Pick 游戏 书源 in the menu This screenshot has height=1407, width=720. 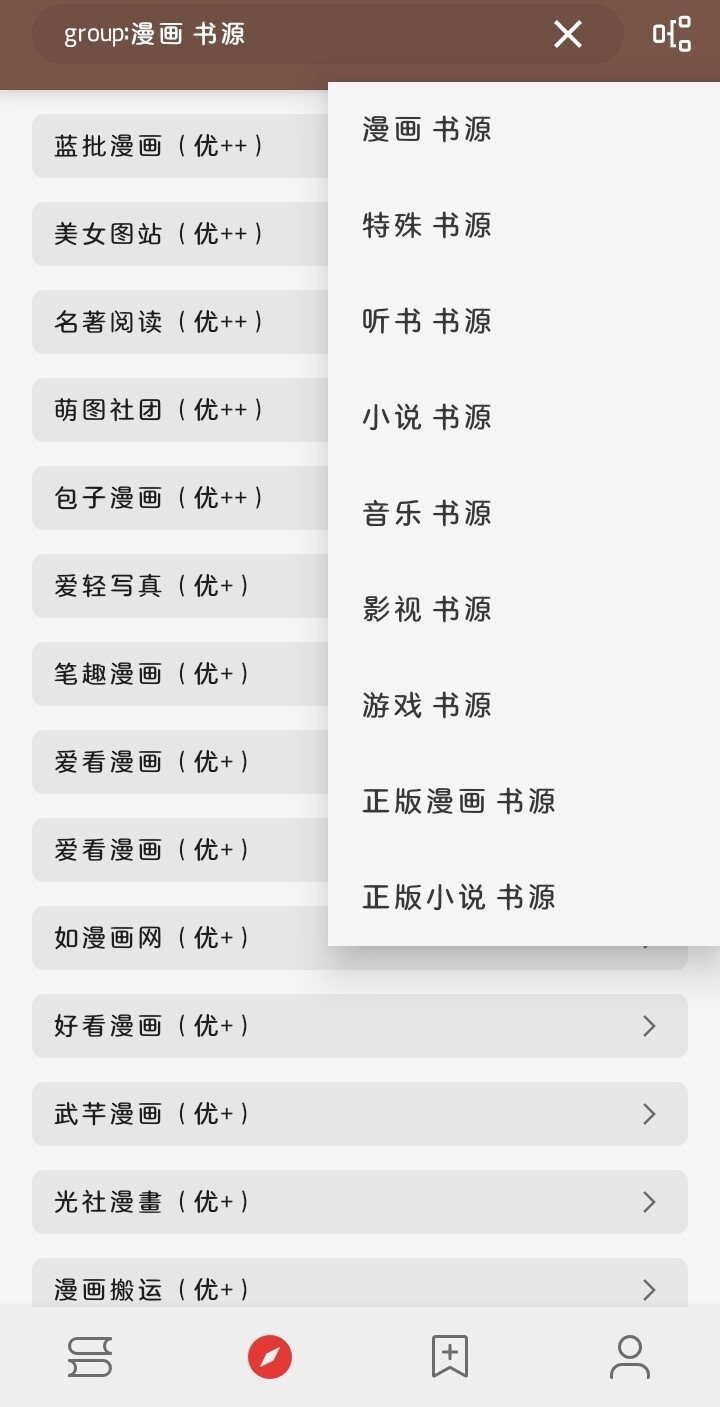point(427,706)
